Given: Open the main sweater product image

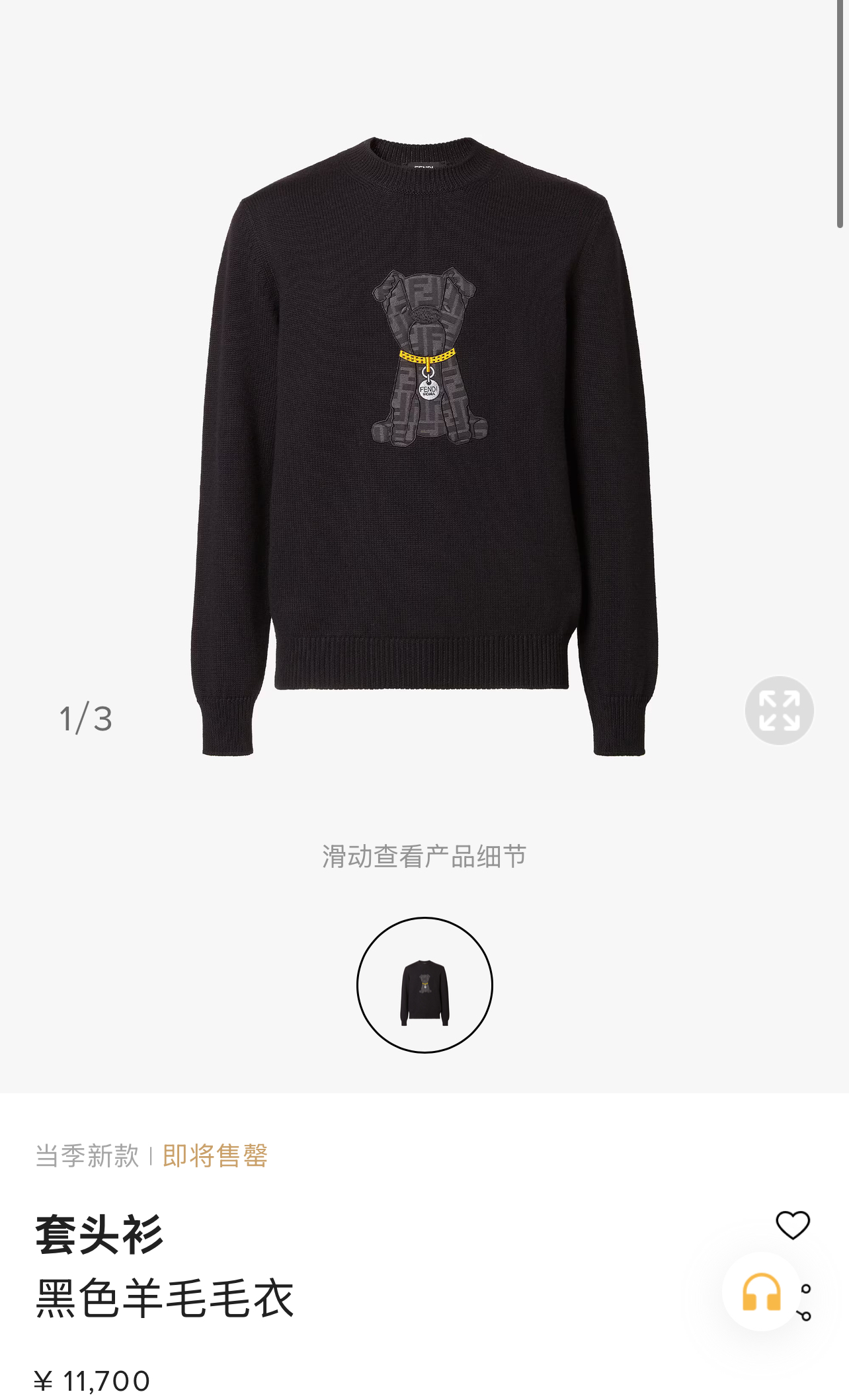Looking at the screenshot, I should 425,447.
